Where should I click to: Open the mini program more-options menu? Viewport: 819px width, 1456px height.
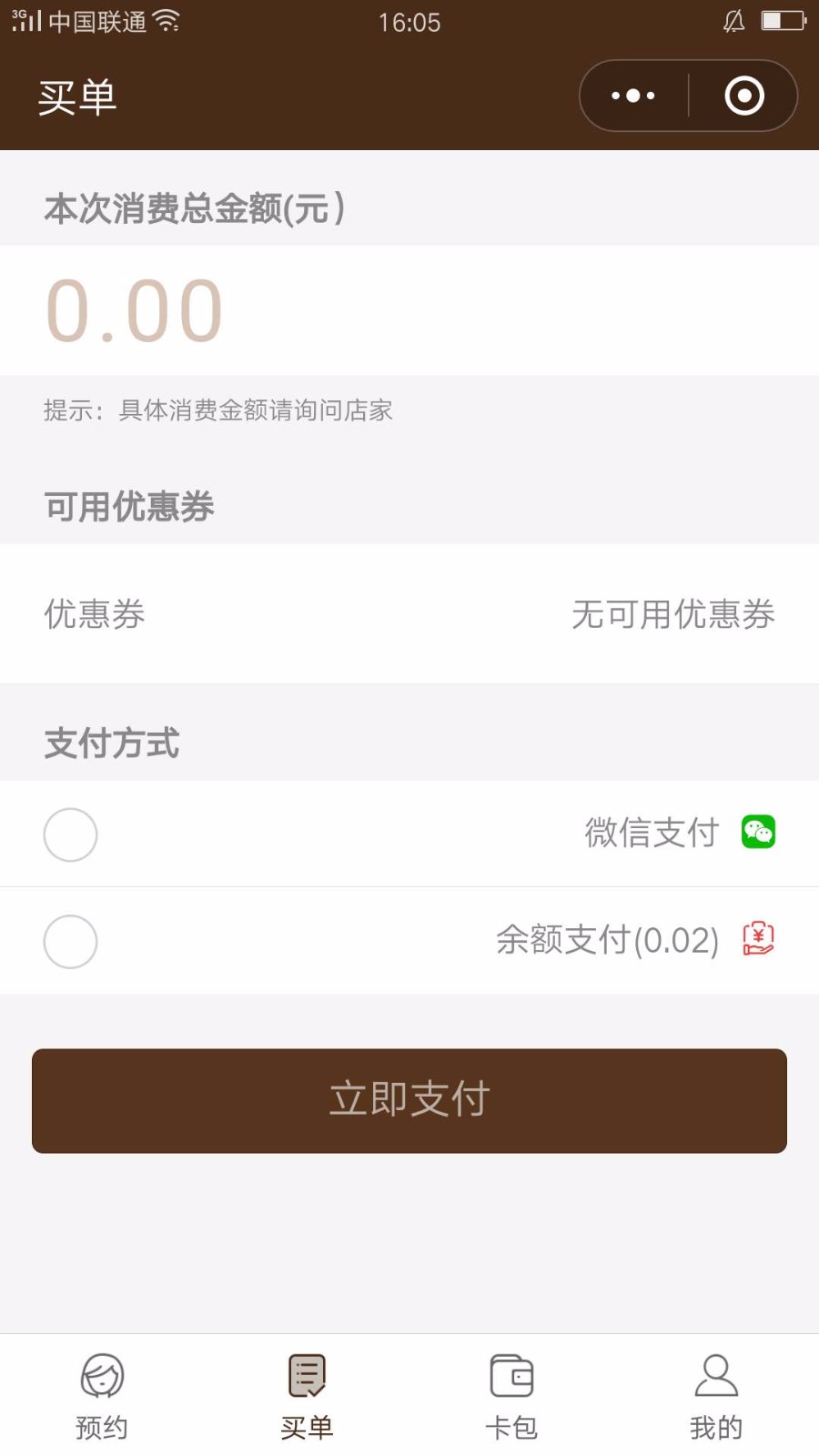tap(633, 96)
